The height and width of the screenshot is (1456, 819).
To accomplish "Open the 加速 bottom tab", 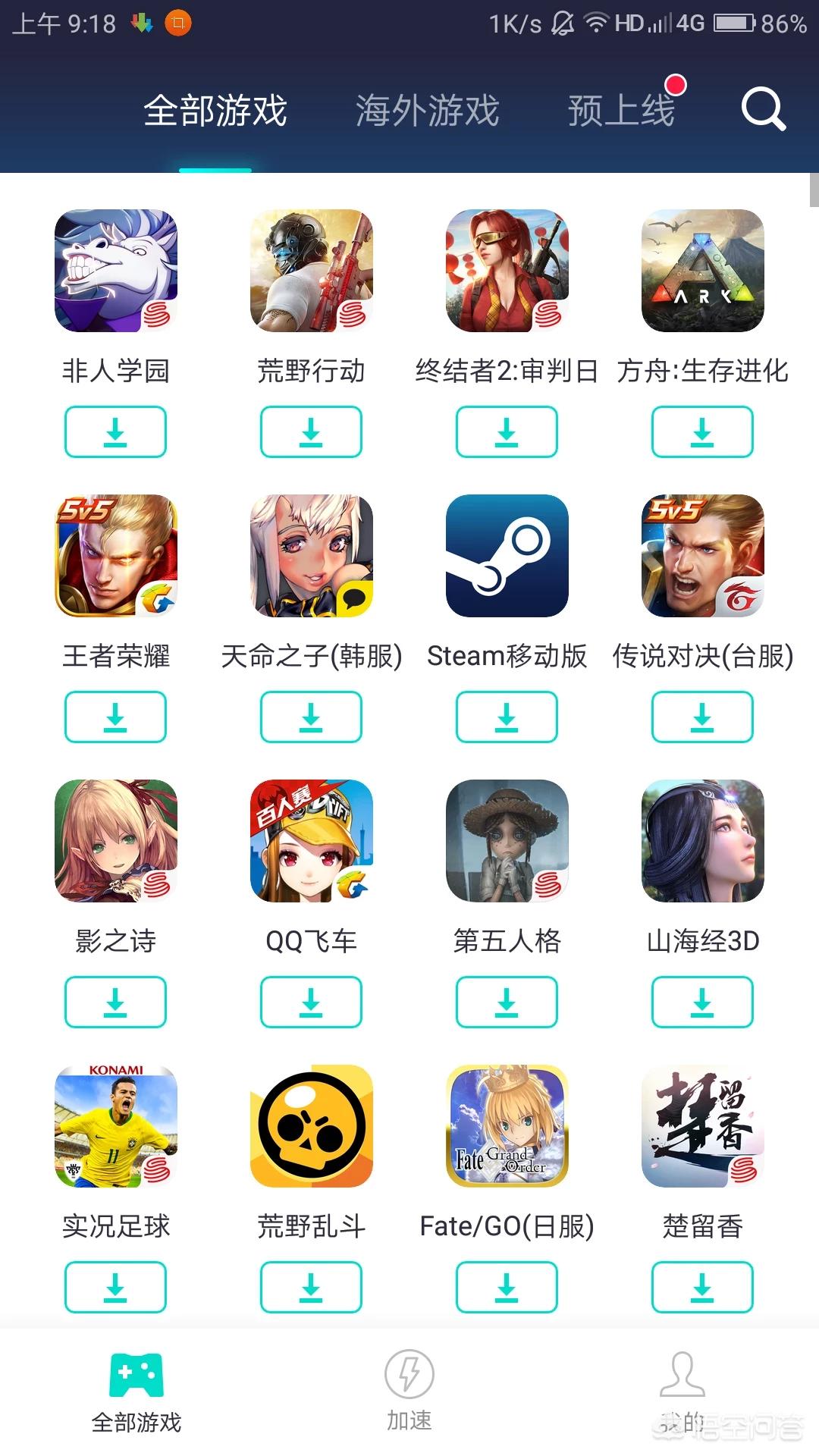I will point(409,1389).
